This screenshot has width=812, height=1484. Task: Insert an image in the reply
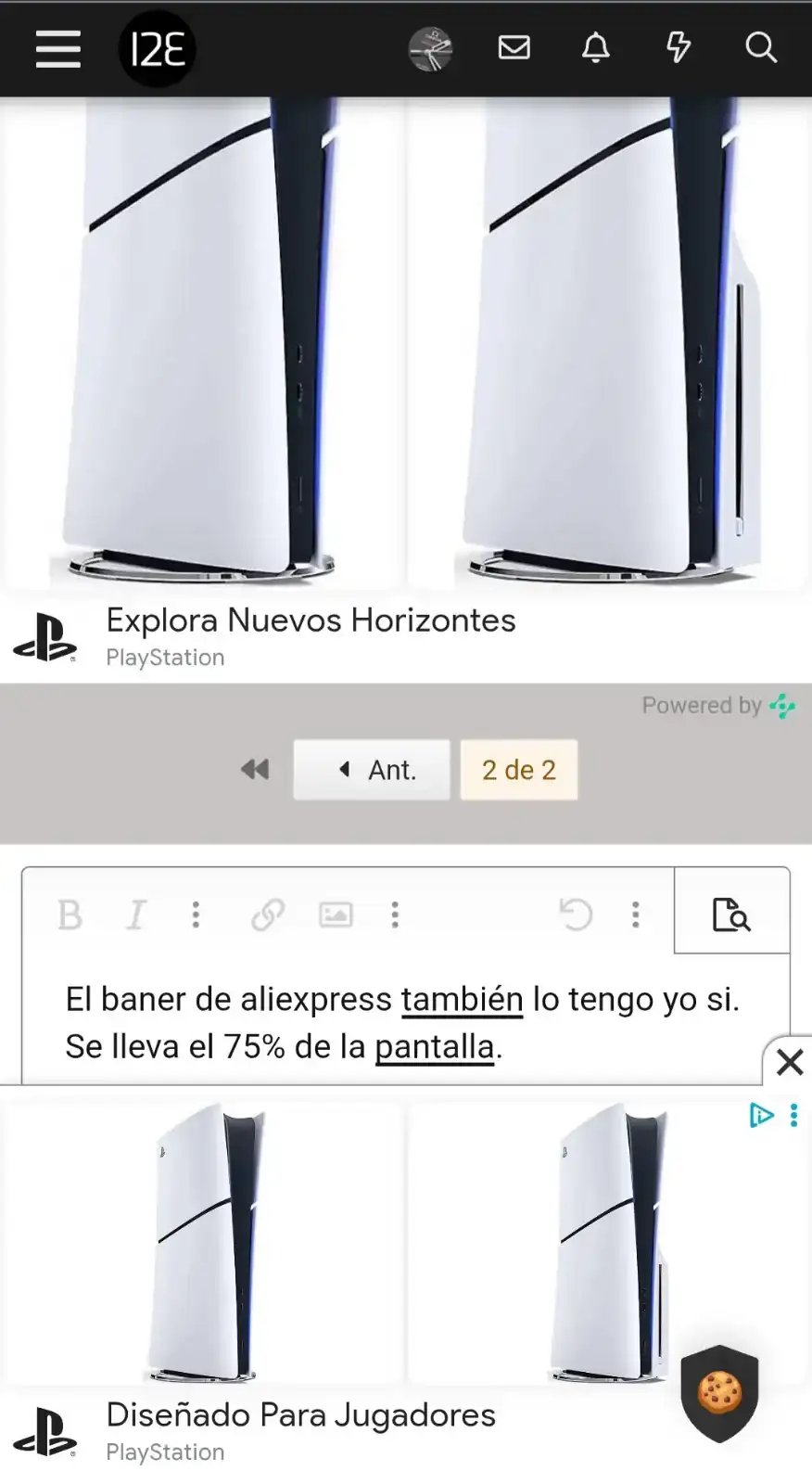336,915
